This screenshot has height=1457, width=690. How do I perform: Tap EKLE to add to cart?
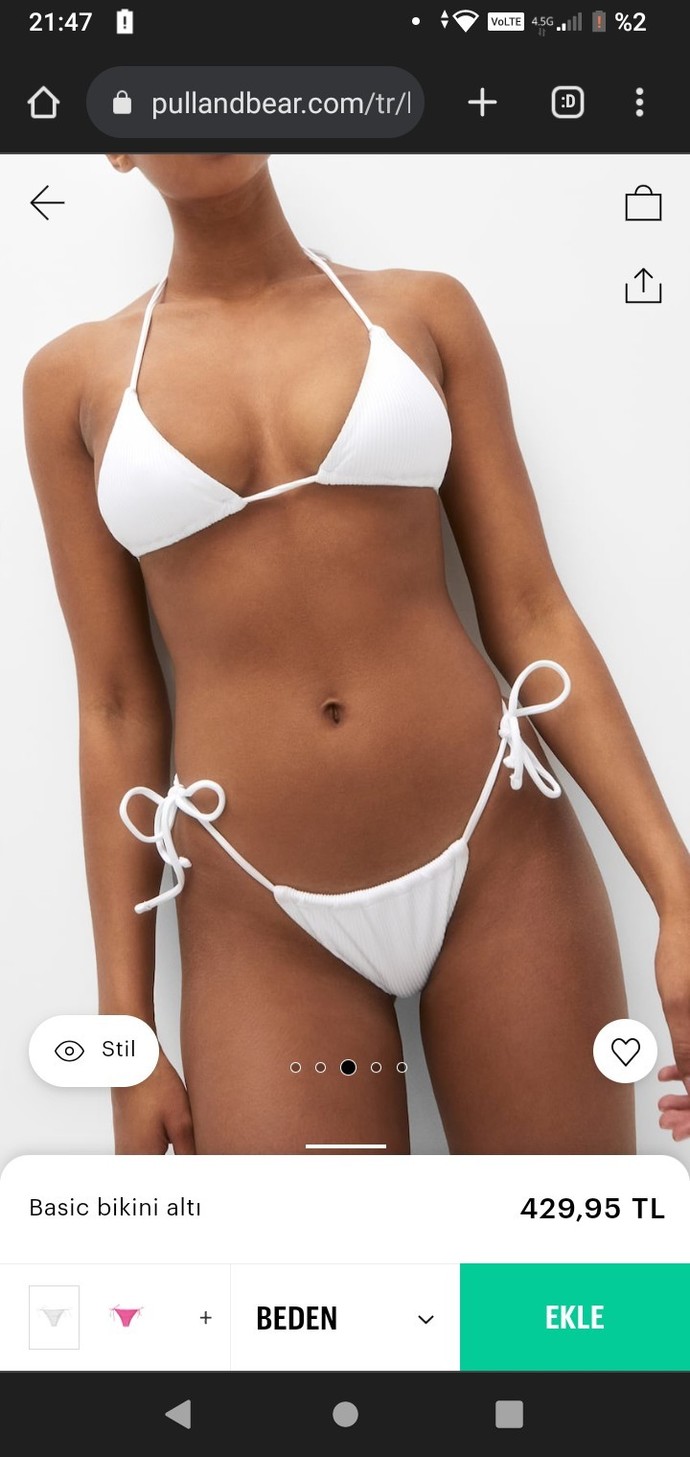(575, 1317)
